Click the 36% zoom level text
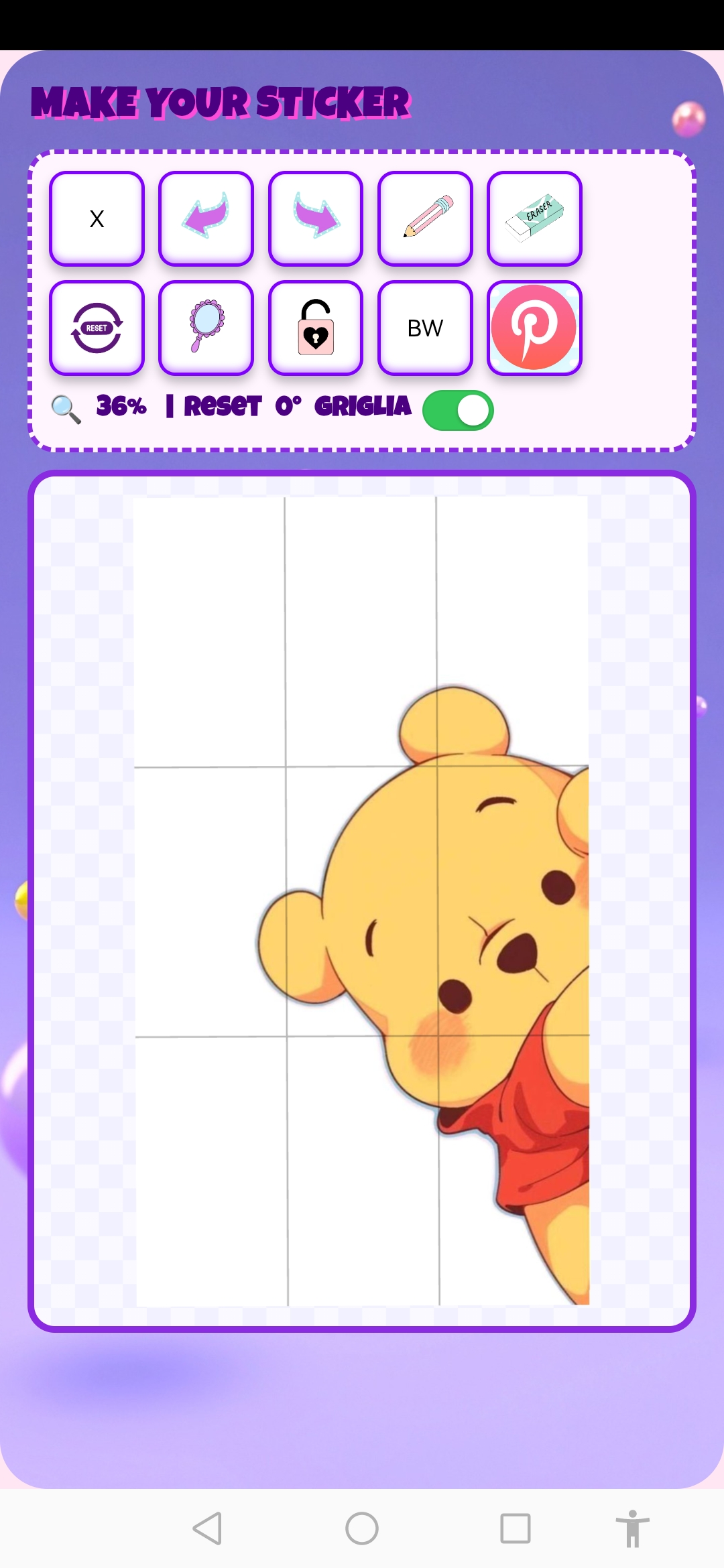Viewport: 724px width, 1568px height. [121, 407]
